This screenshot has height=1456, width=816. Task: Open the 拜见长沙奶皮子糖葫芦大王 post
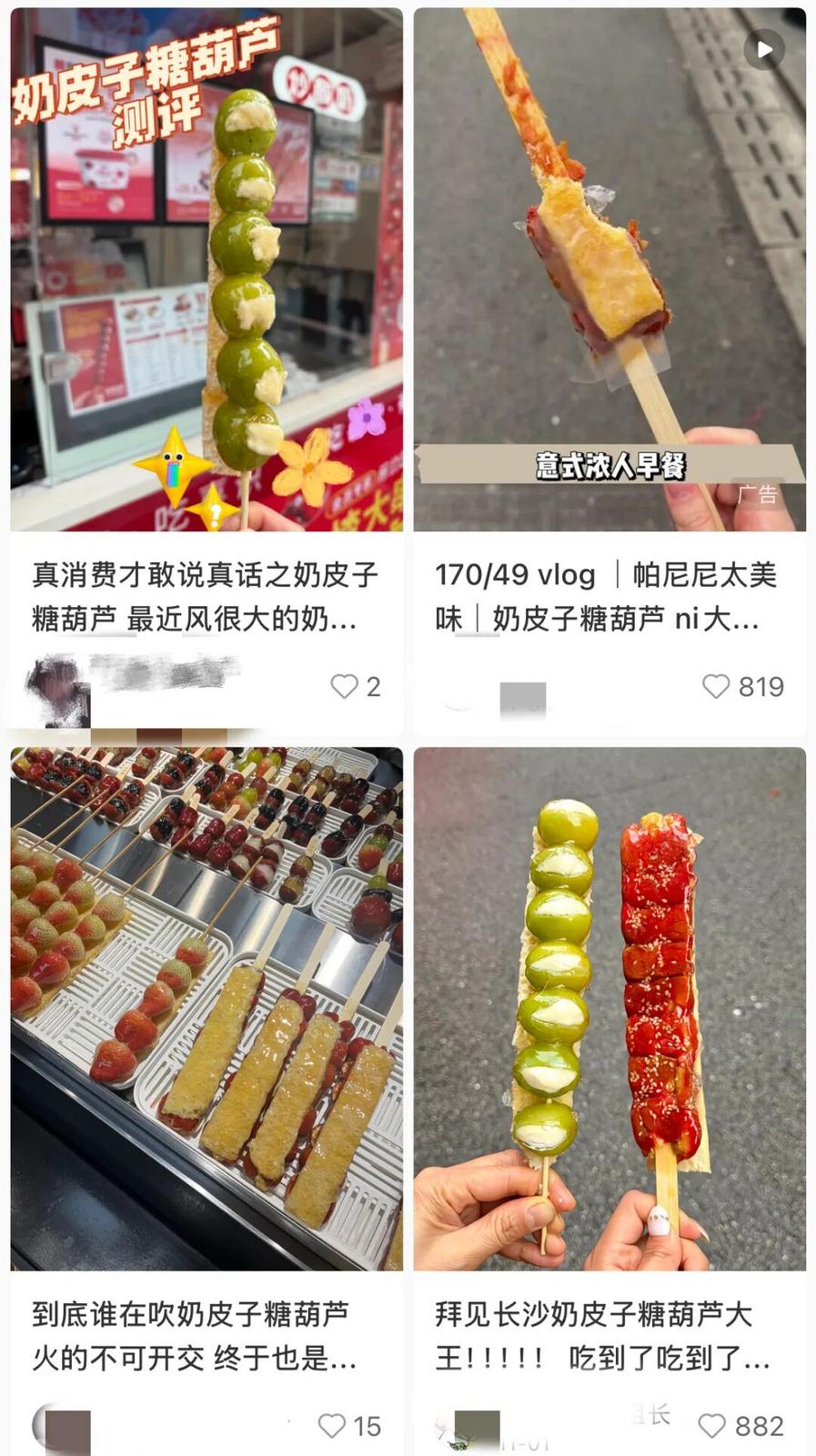(609, 1008)
